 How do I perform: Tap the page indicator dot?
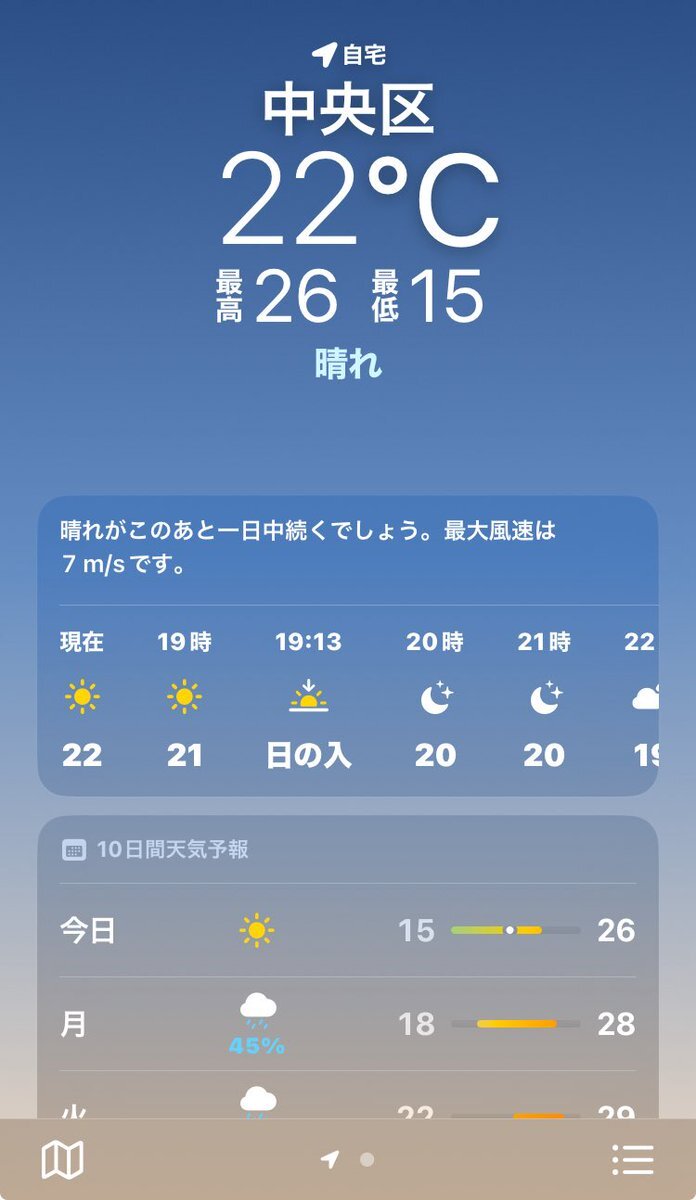pyautogui.click(x=367, y=1160)
